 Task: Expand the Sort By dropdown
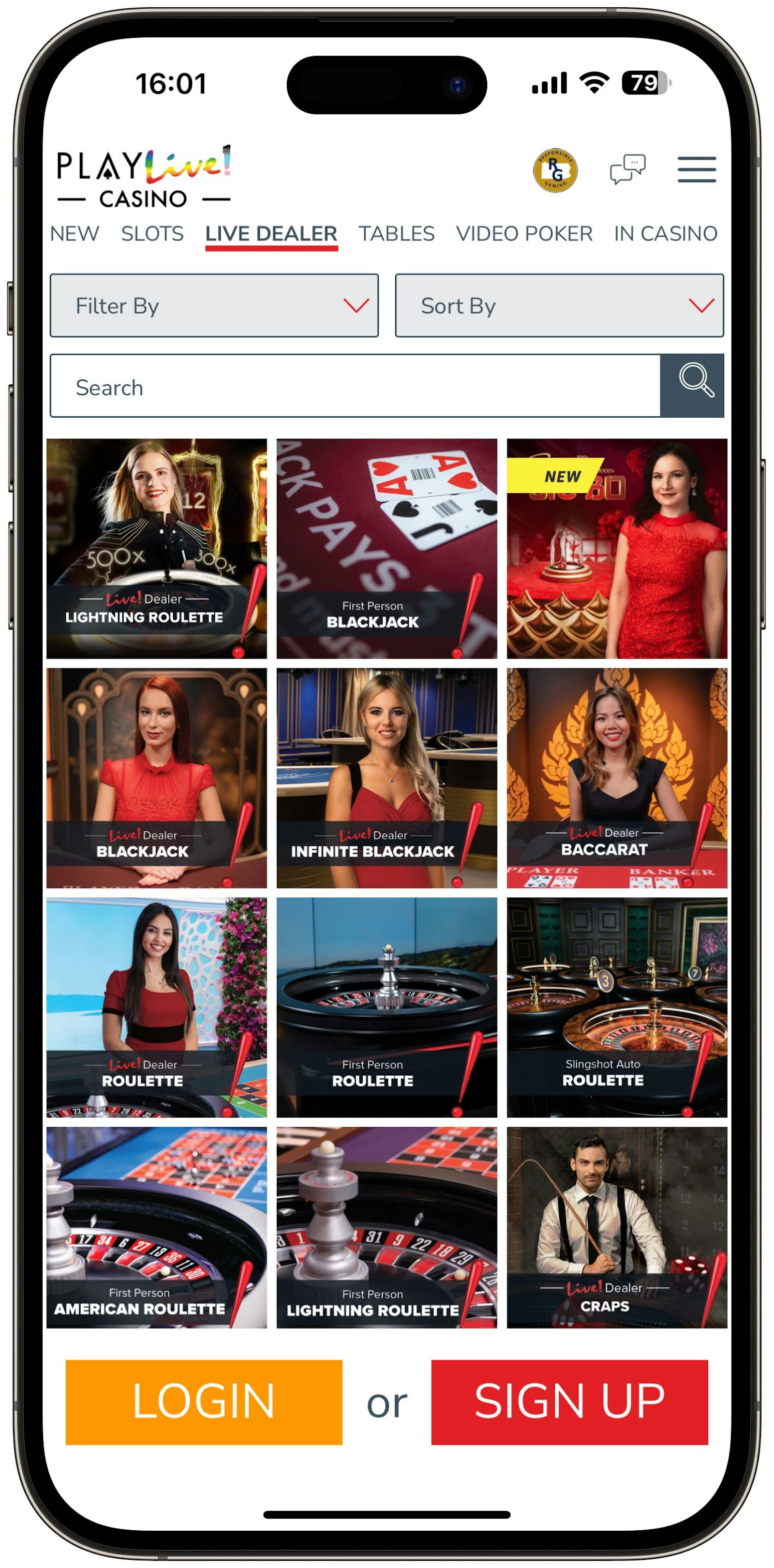[559, 305]
